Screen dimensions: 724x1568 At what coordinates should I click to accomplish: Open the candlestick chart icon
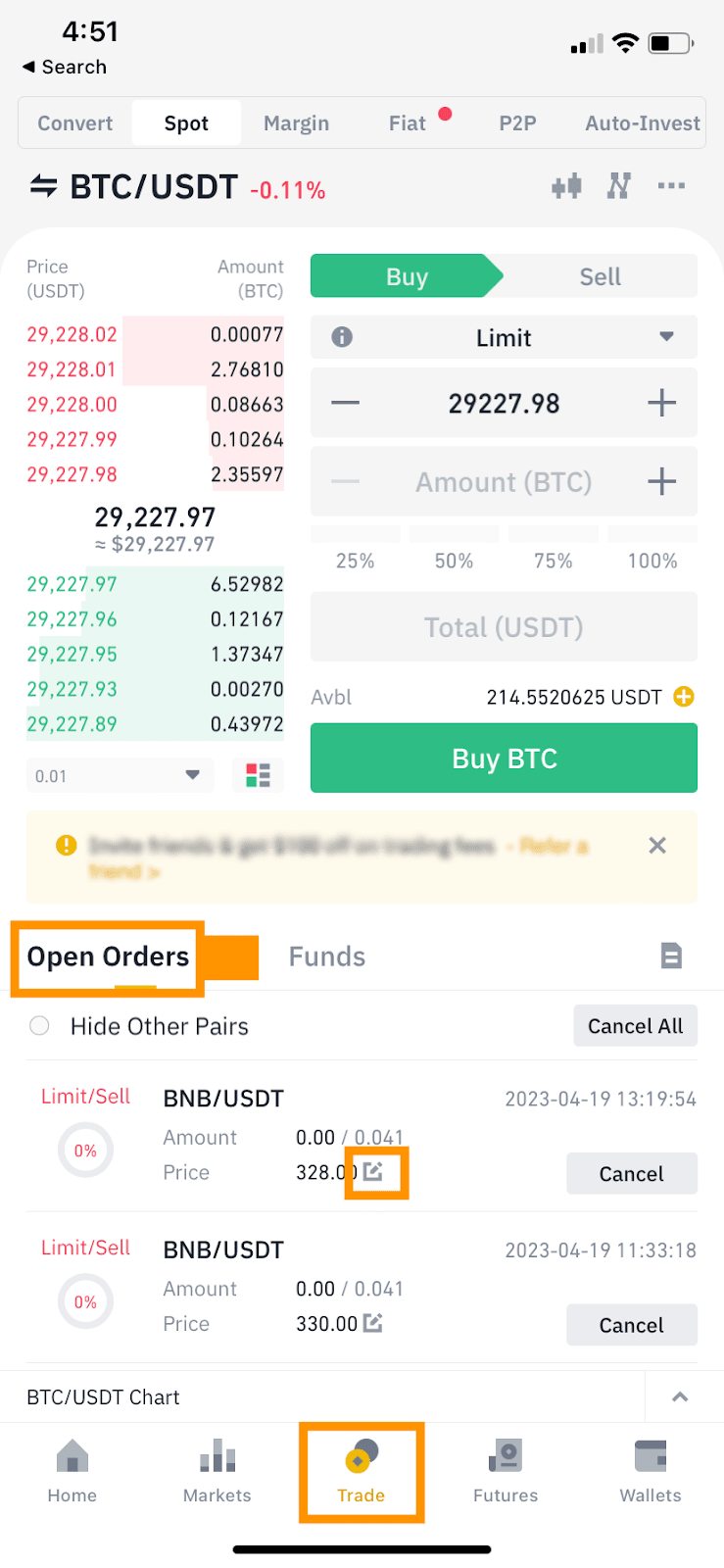tap(566, 186)
